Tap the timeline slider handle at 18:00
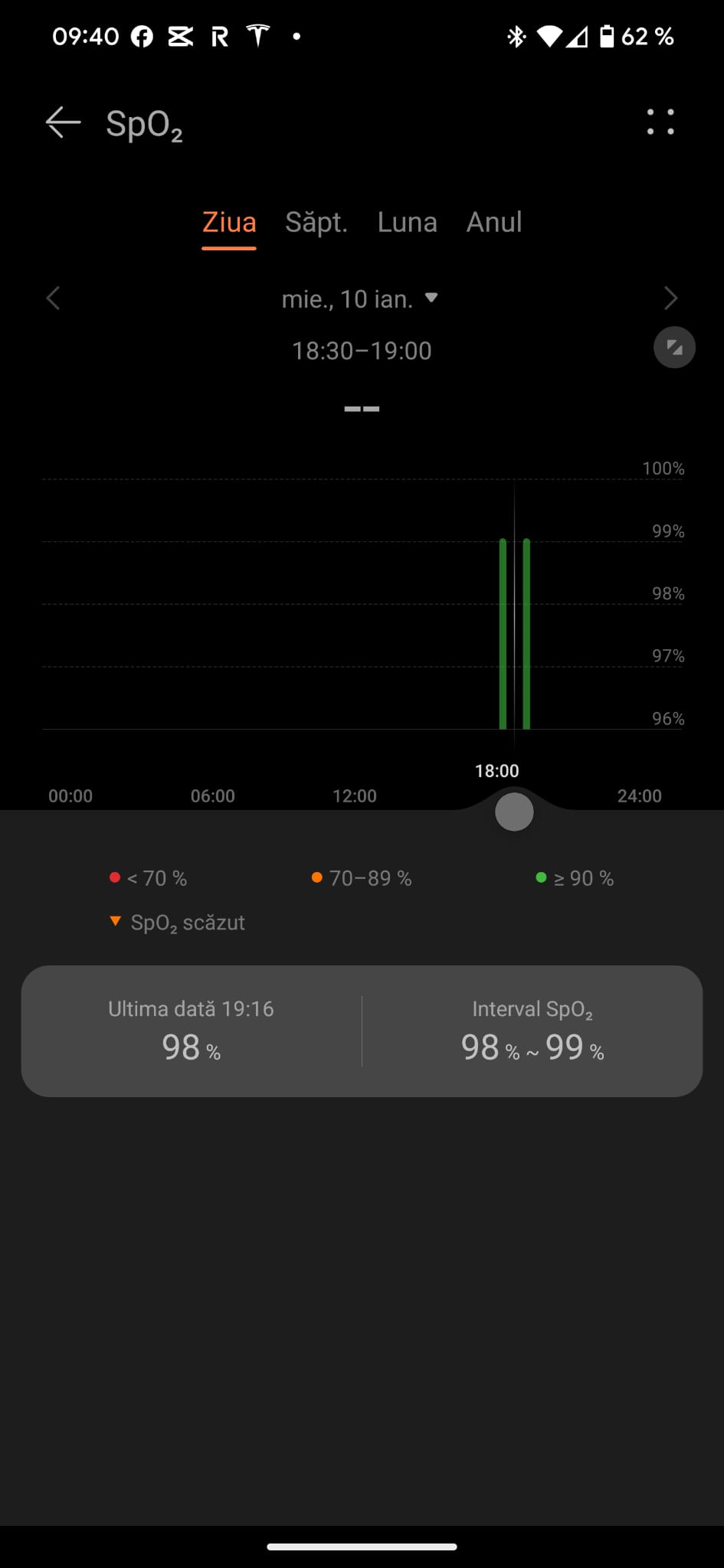This screenshot has width=724, height=1568. 514,812
